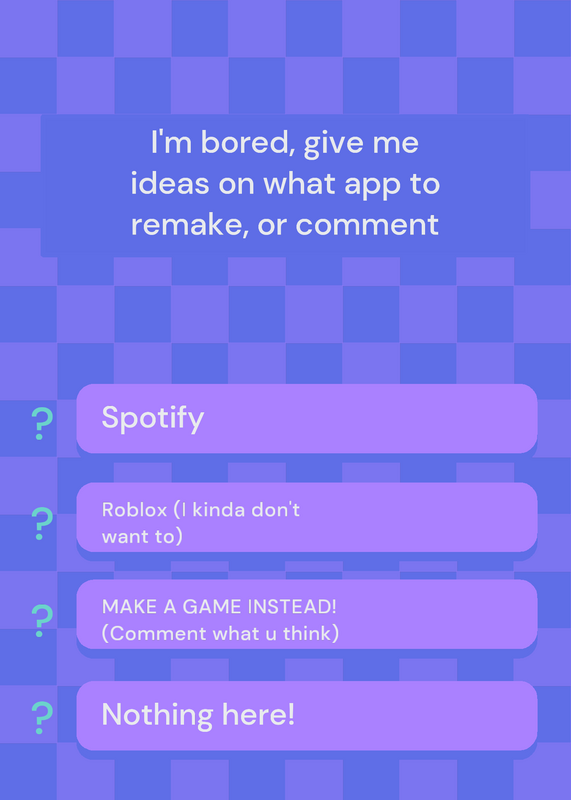Choose the Roblox (I kinda don't want to) option
The image size is (571, 800).
(307, 517)
